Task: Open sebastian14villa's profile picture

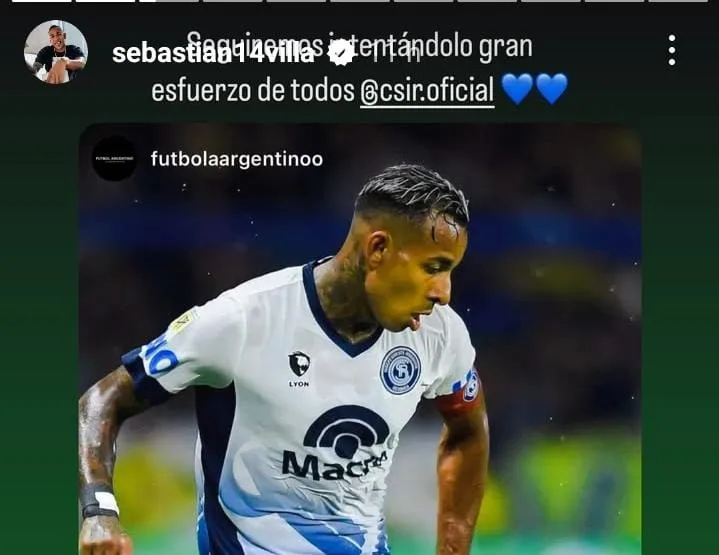Action: click(56, 52)
